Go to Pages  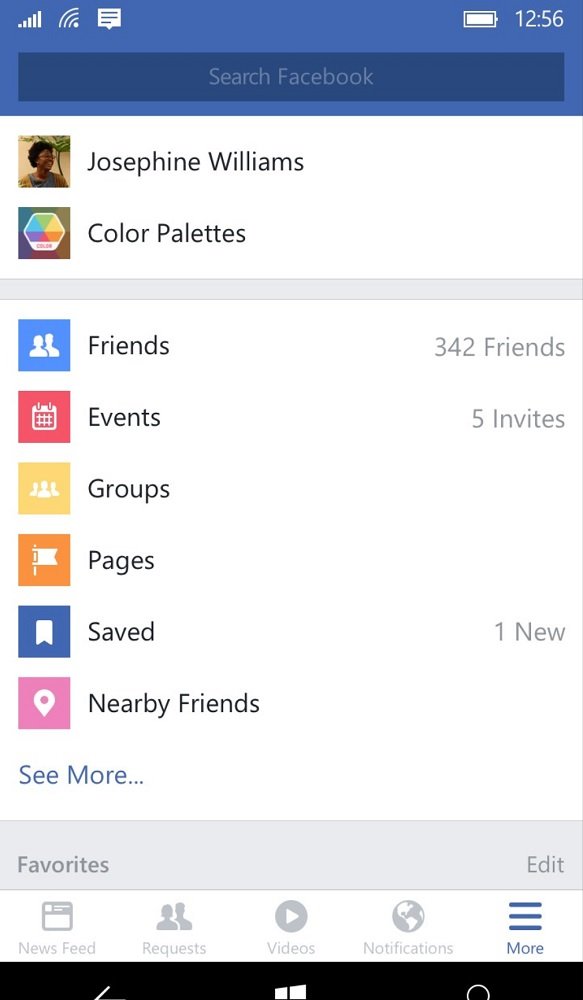tap(292, 560)
